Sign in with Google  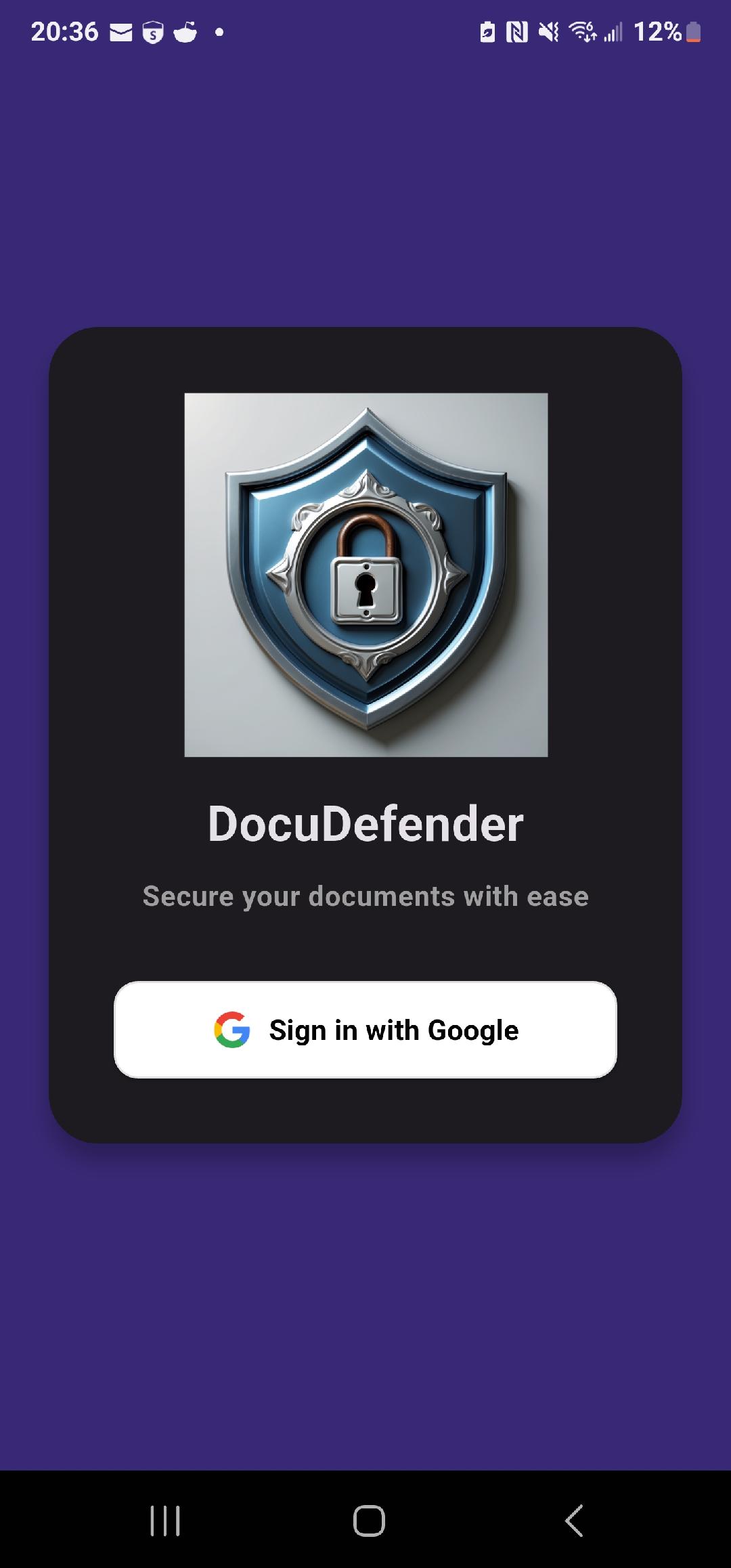point(365,1030)
